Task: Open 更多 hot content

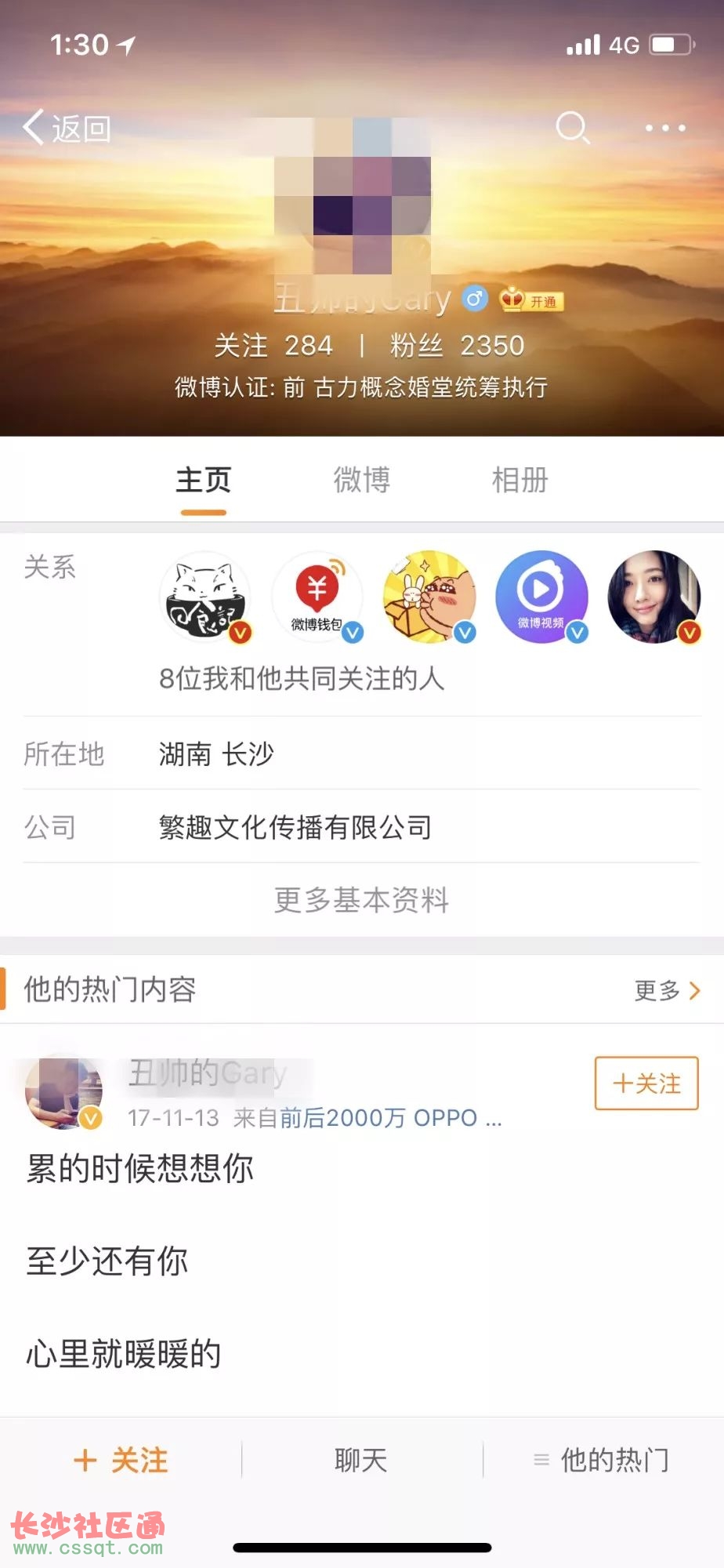Action: click(666, 990)
